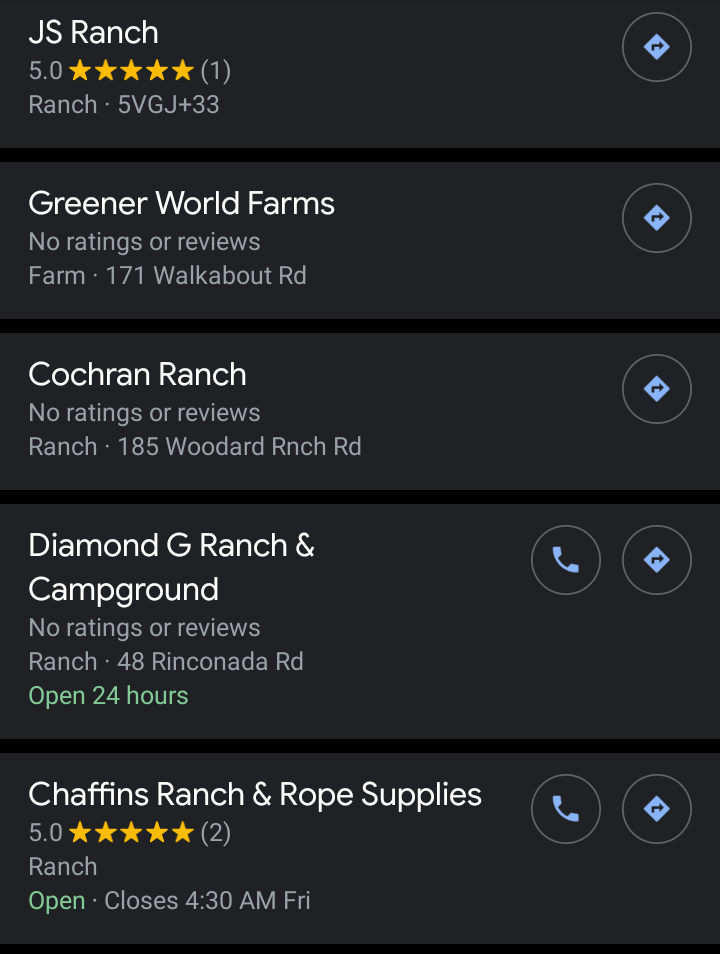This screenshot has width=720, height=954.
Task: Get directions to Cochran Ranch
Action: [x=656, y=389]
